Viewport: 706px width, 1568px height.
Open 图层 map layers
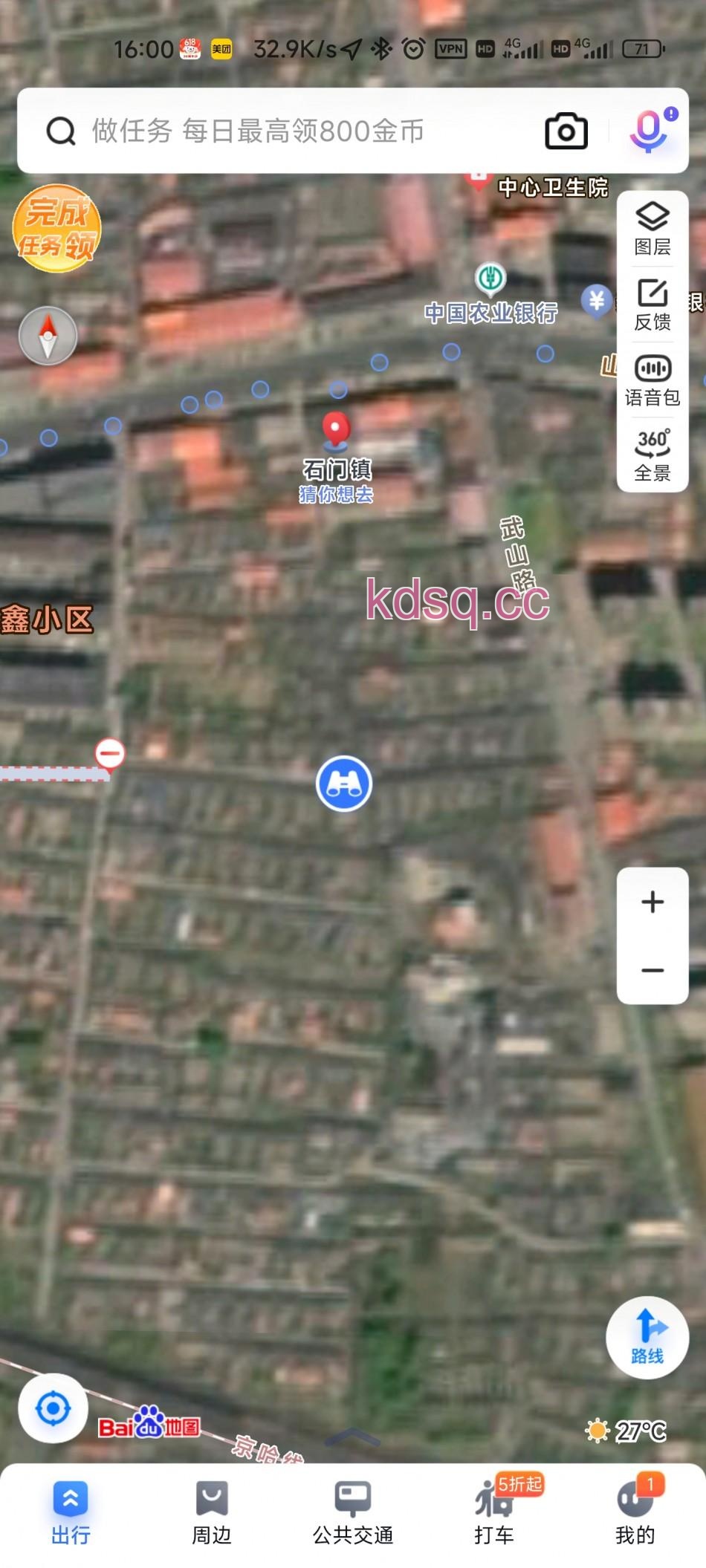click(x=652, y=229)
